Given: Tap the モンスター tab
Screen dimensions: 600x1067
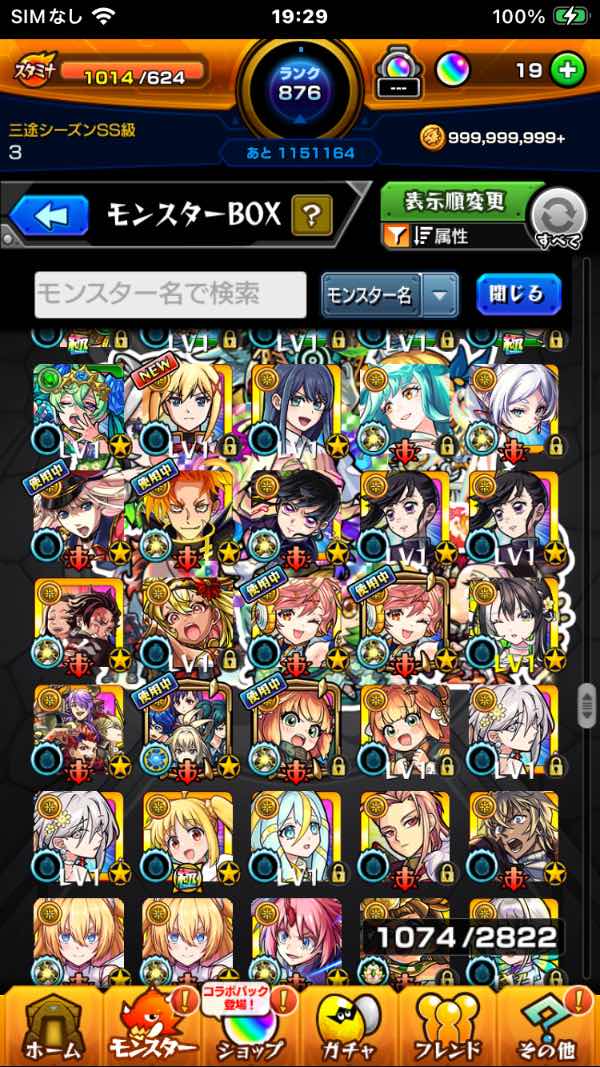Looking at the screenshot, I should 151,1028.
